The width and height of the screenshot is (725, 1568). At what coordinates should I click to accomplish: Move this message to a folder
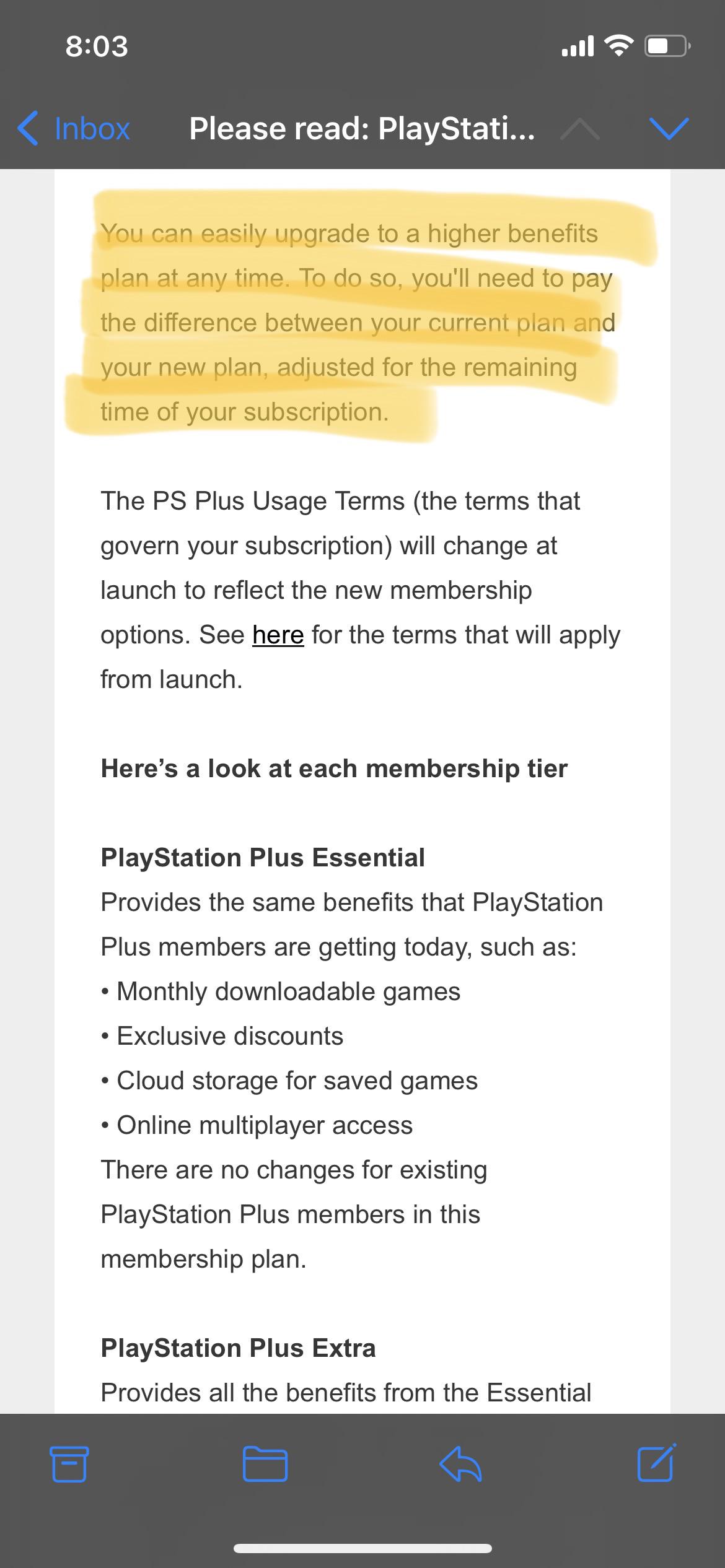265,1464
